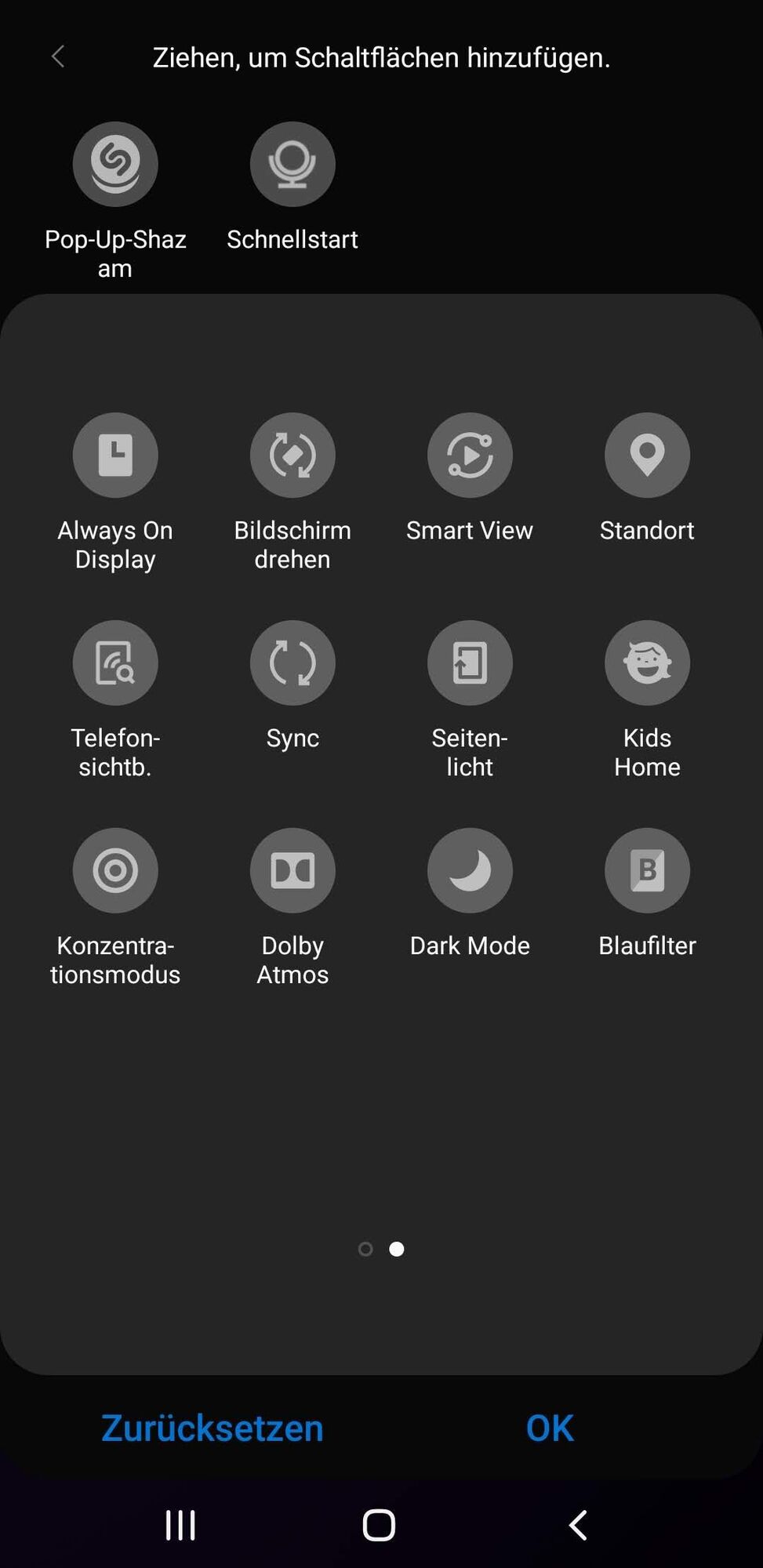
Task: Select the Dolby Atmos tile
Action: click(x=292, y=870)
